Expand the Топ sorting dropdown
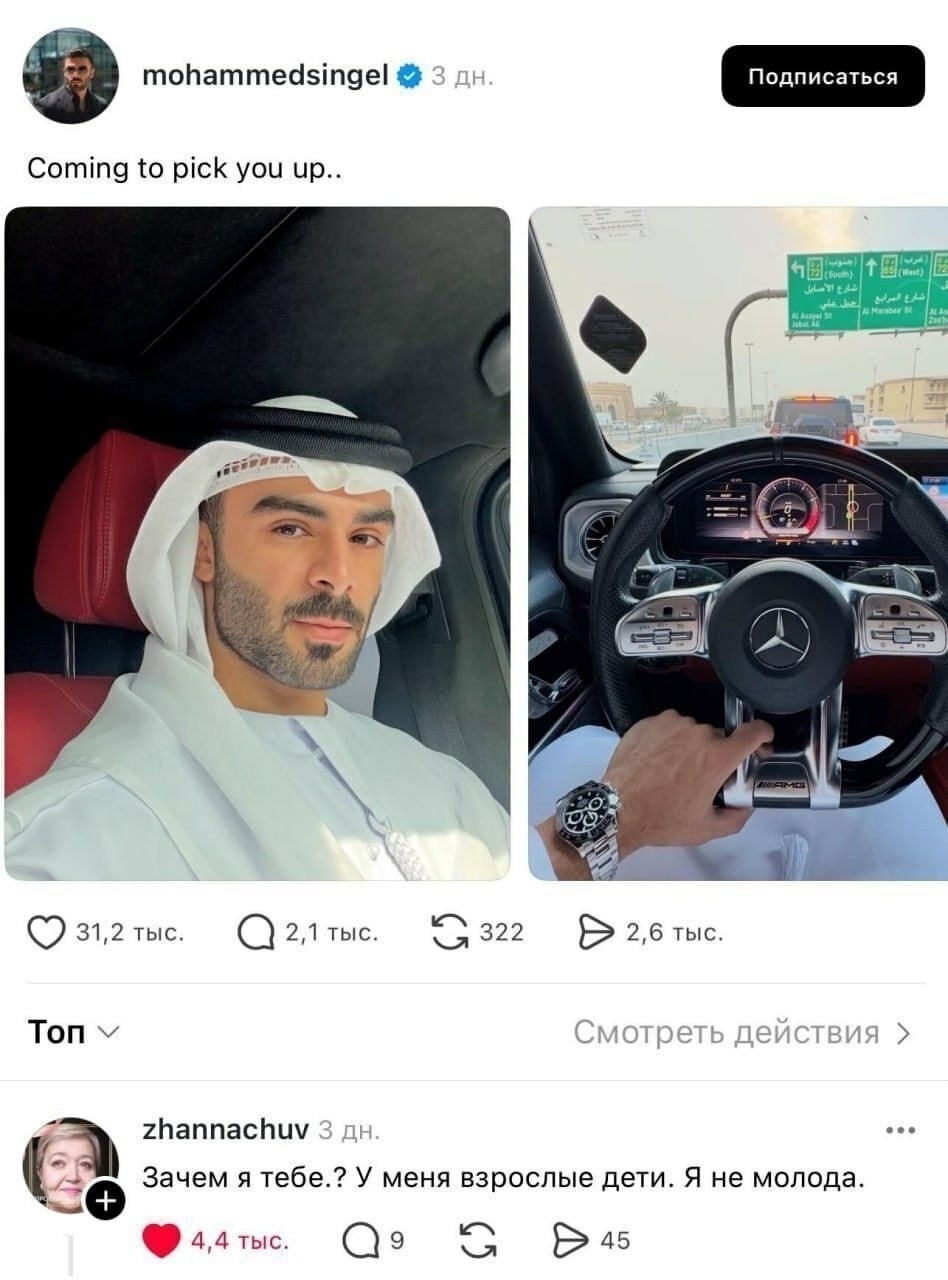Viewport: 948px width, 1280px height. [x=74, y=1032]
